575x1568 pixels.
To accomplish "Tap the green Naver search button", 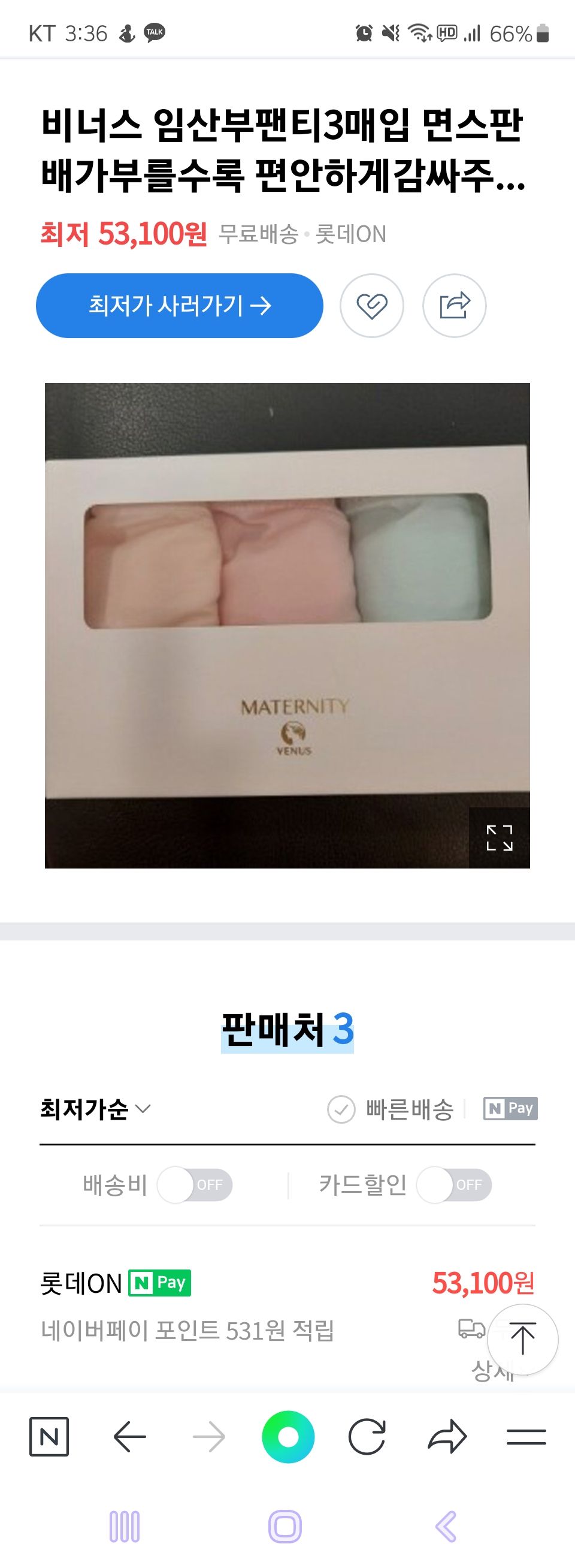I will 288,1437.
